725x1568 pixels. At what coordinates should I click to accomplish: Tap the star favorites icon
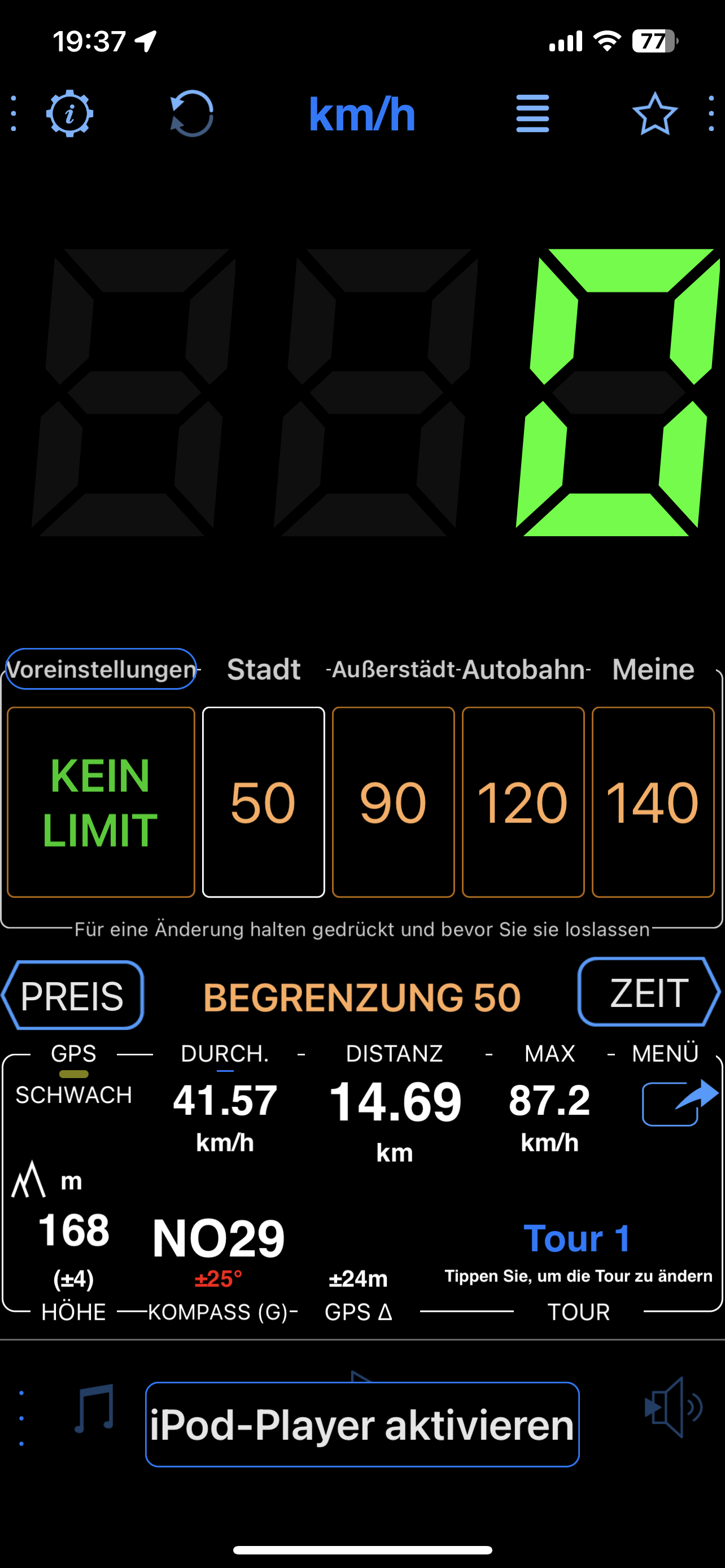[654, 114]
